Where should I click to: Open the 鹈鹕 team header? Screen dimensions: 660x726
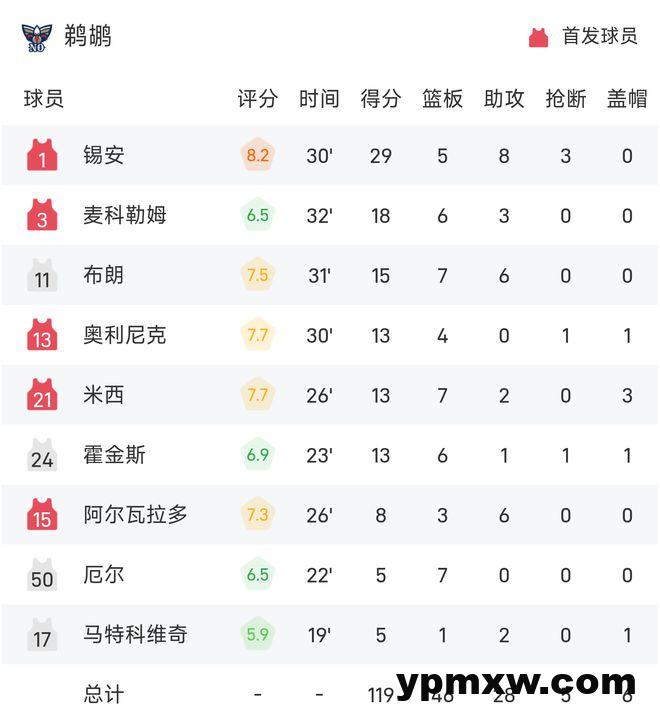point(87,37)
